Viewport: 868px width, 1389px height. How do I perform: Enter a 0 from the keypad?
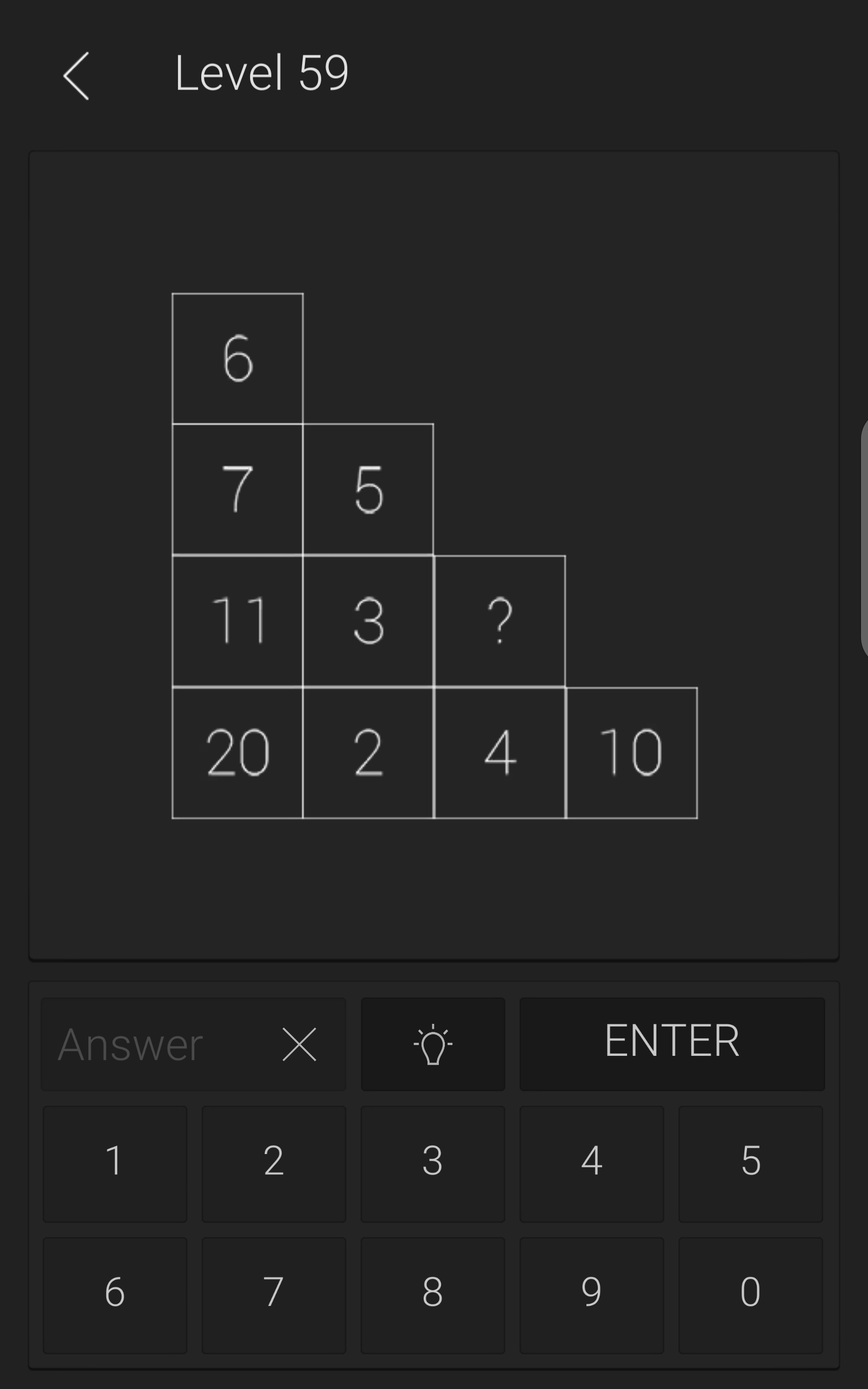(750, 1296)
